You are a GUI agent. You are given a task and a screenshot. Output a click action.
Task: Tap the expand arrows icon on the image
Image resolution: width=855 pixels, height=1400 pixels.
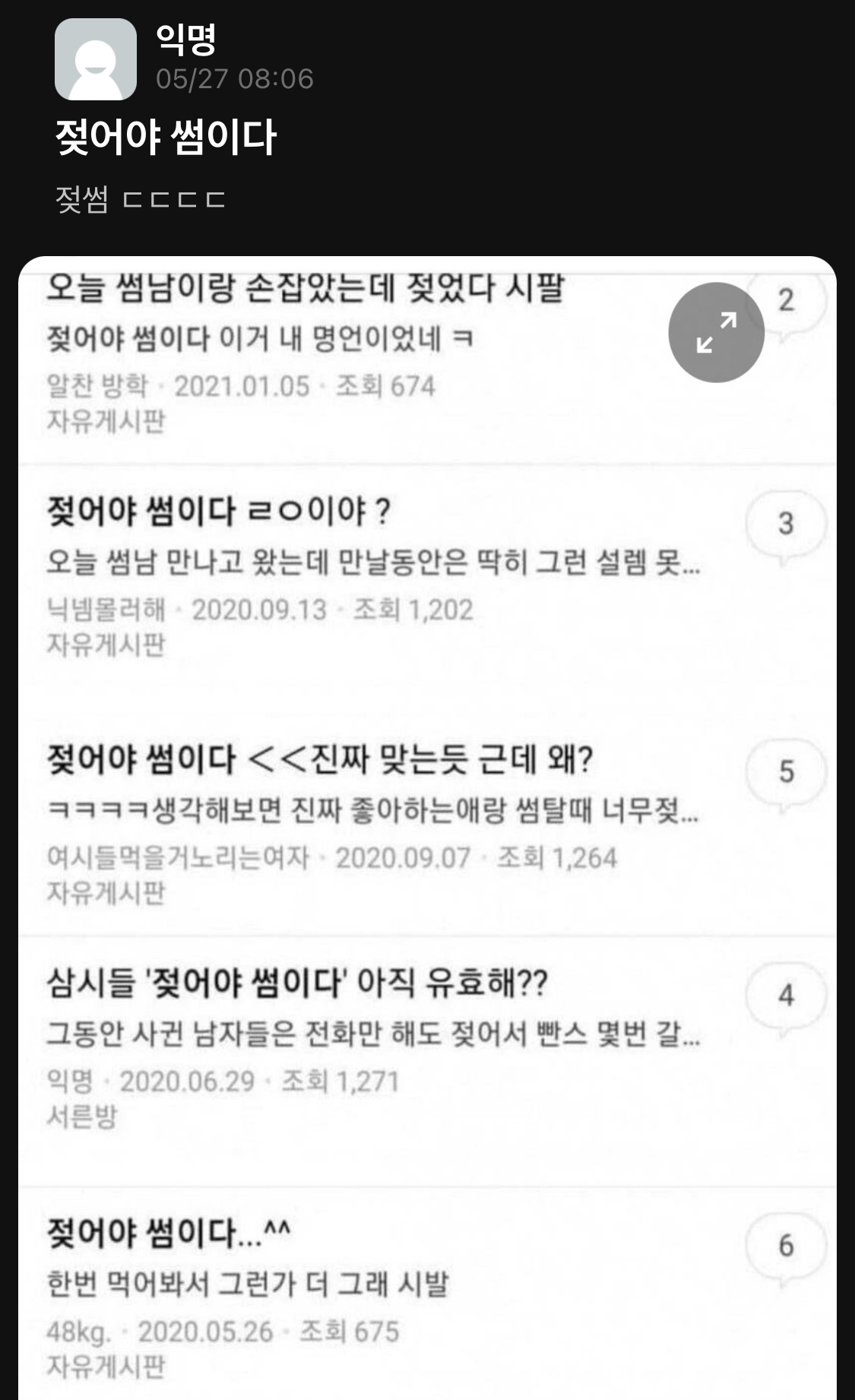[715, 333]
